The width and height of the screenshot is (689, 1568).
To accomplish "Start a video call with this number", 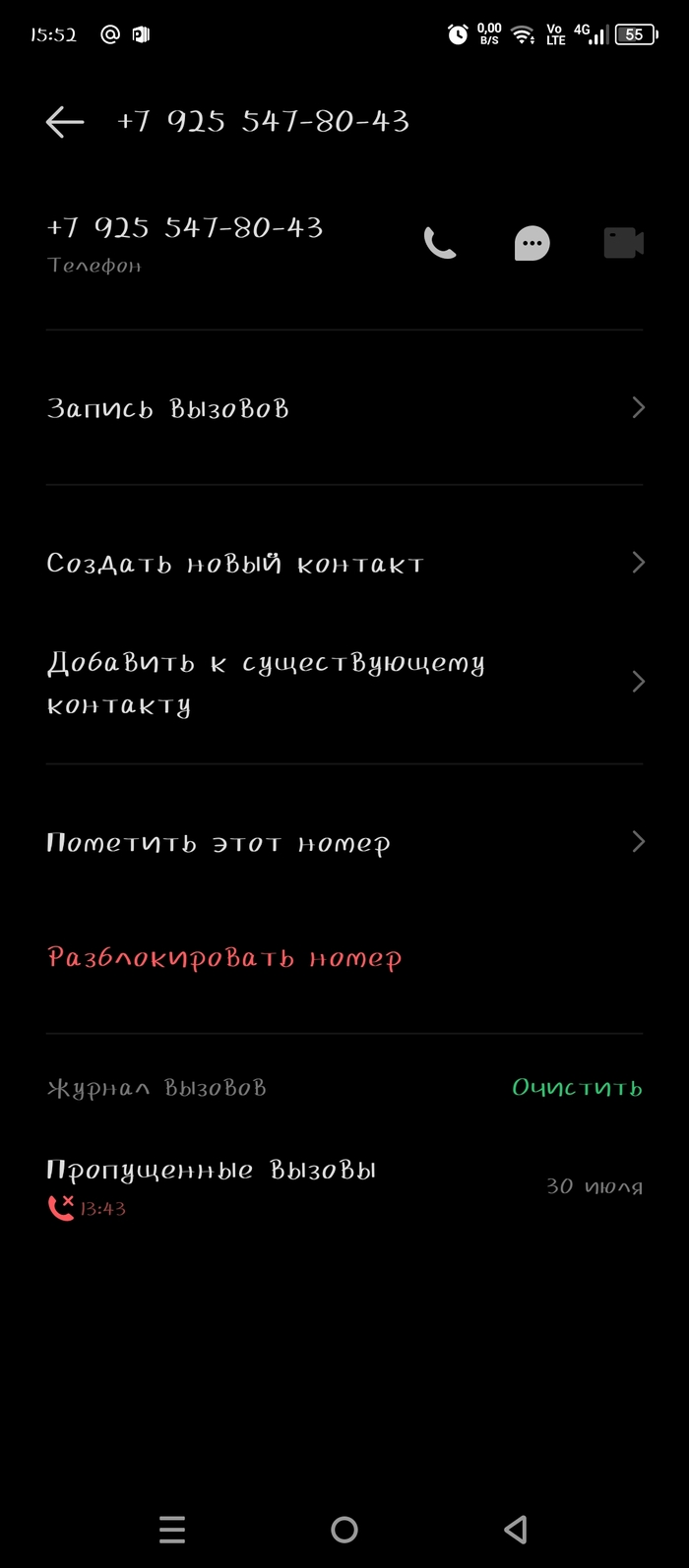I will (x=623, y=243).
